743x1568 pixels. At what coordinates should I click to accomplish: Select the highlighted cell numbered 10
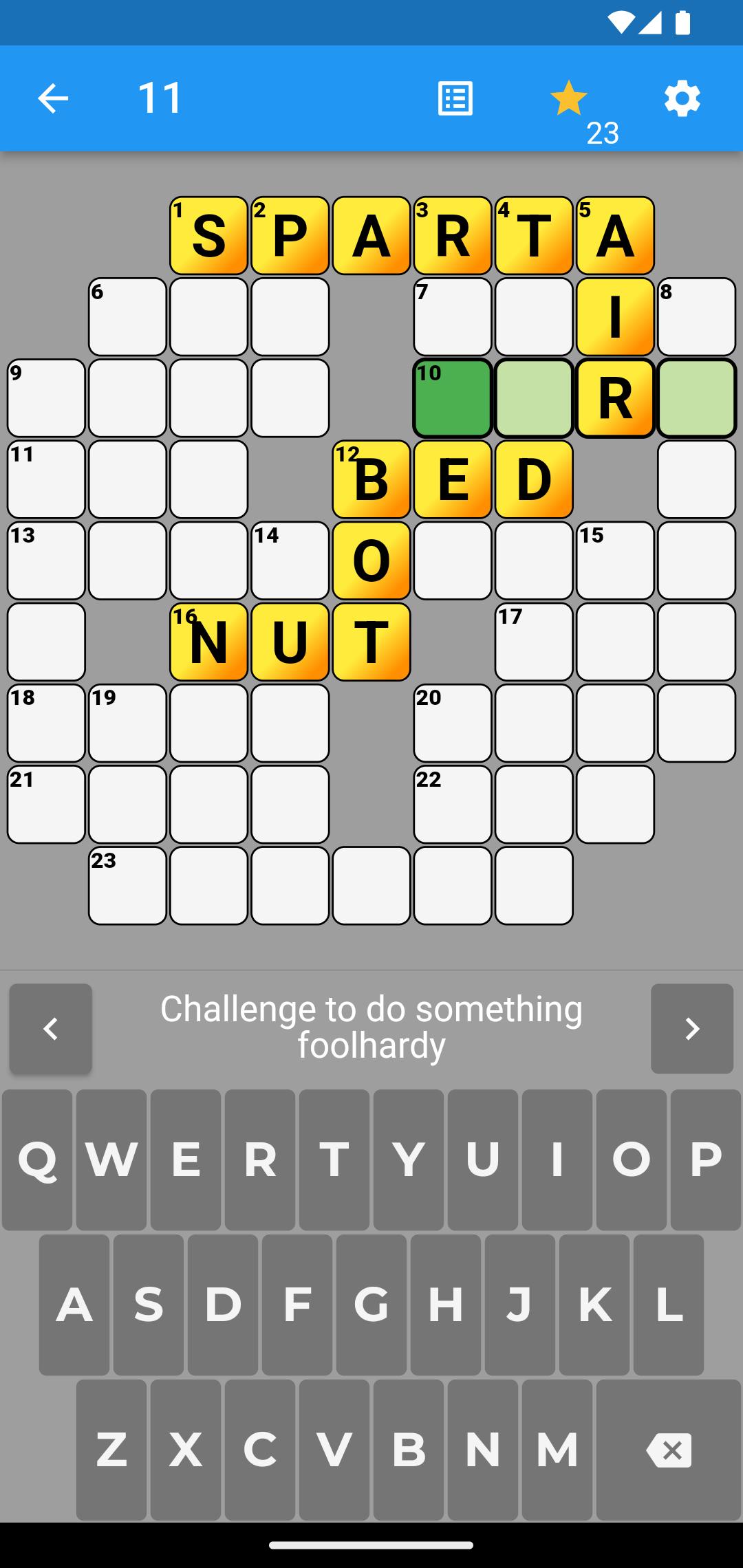coord(452,398)
